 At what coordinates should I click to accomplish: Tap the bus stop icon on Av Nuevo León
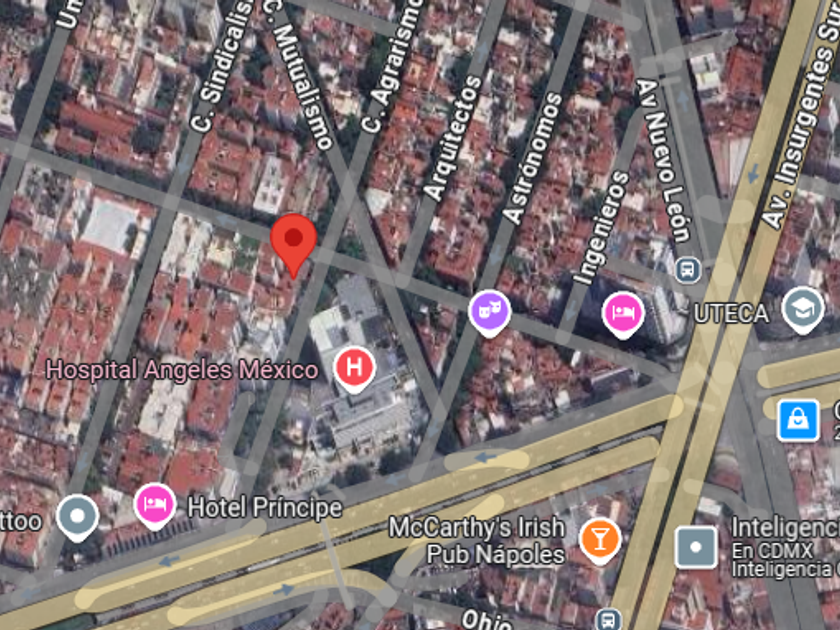[x=688, y=270]
